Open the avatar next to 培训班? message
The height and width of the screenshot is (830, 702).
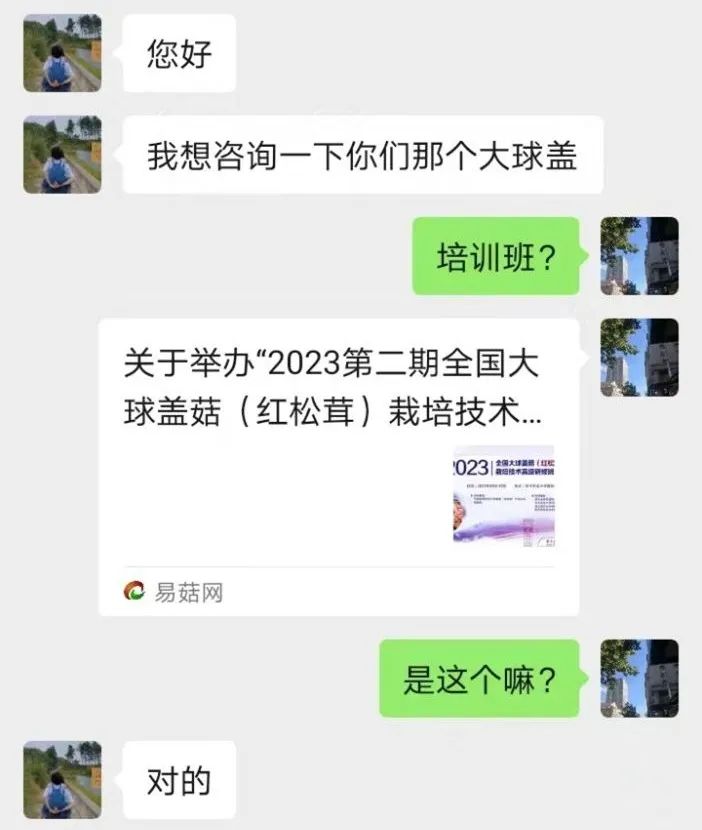coord(639,255)
